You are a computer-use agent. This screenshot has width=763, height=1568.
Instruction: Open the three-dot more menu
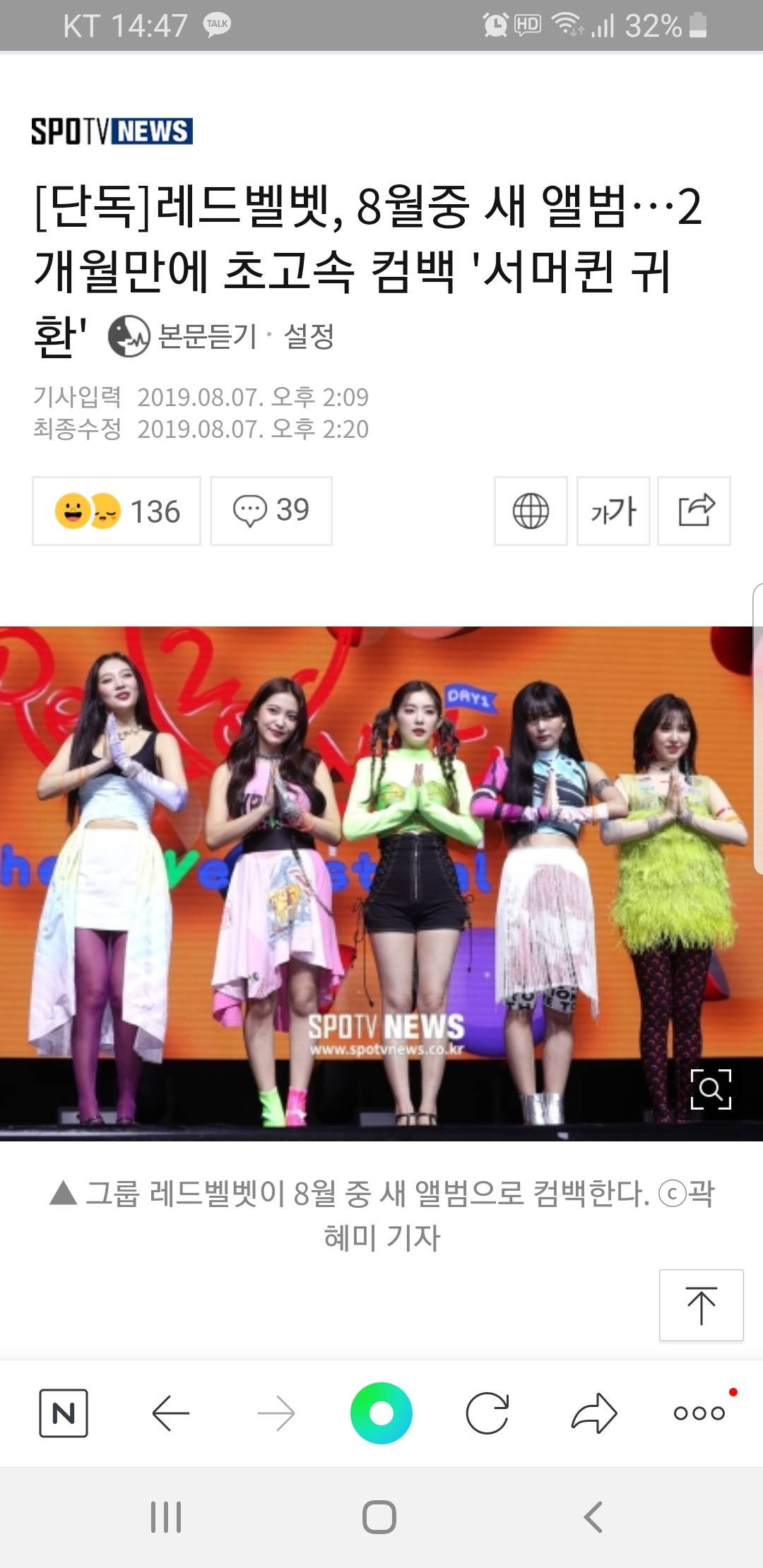(699, 1413)
